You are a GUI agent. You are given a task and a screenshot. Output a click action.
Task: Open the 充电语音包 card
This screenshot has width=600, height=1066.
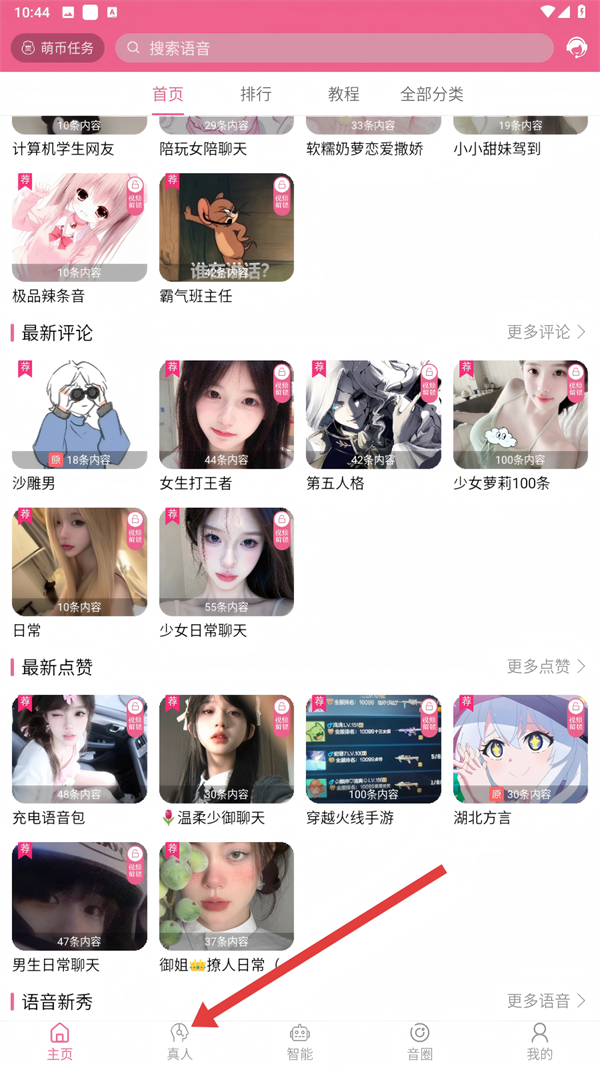79,749
